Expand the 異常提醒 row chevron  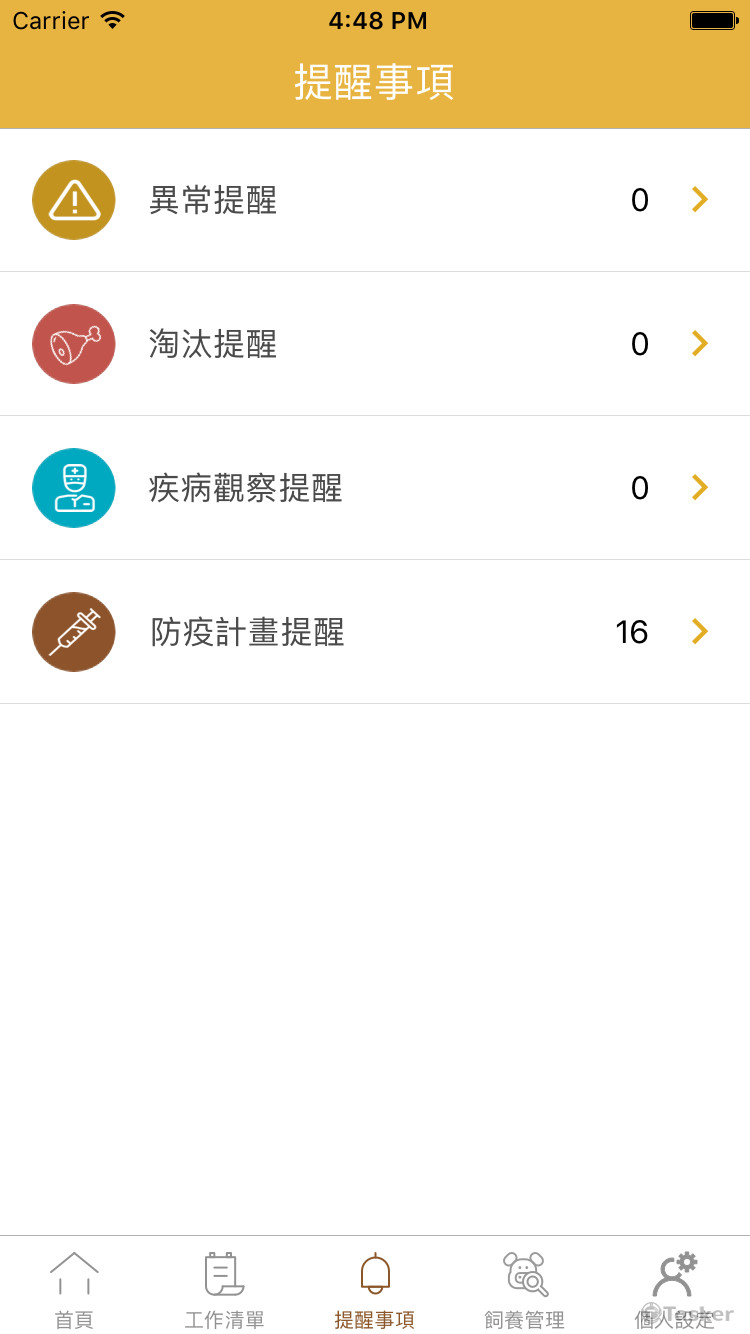pos(699,199)
